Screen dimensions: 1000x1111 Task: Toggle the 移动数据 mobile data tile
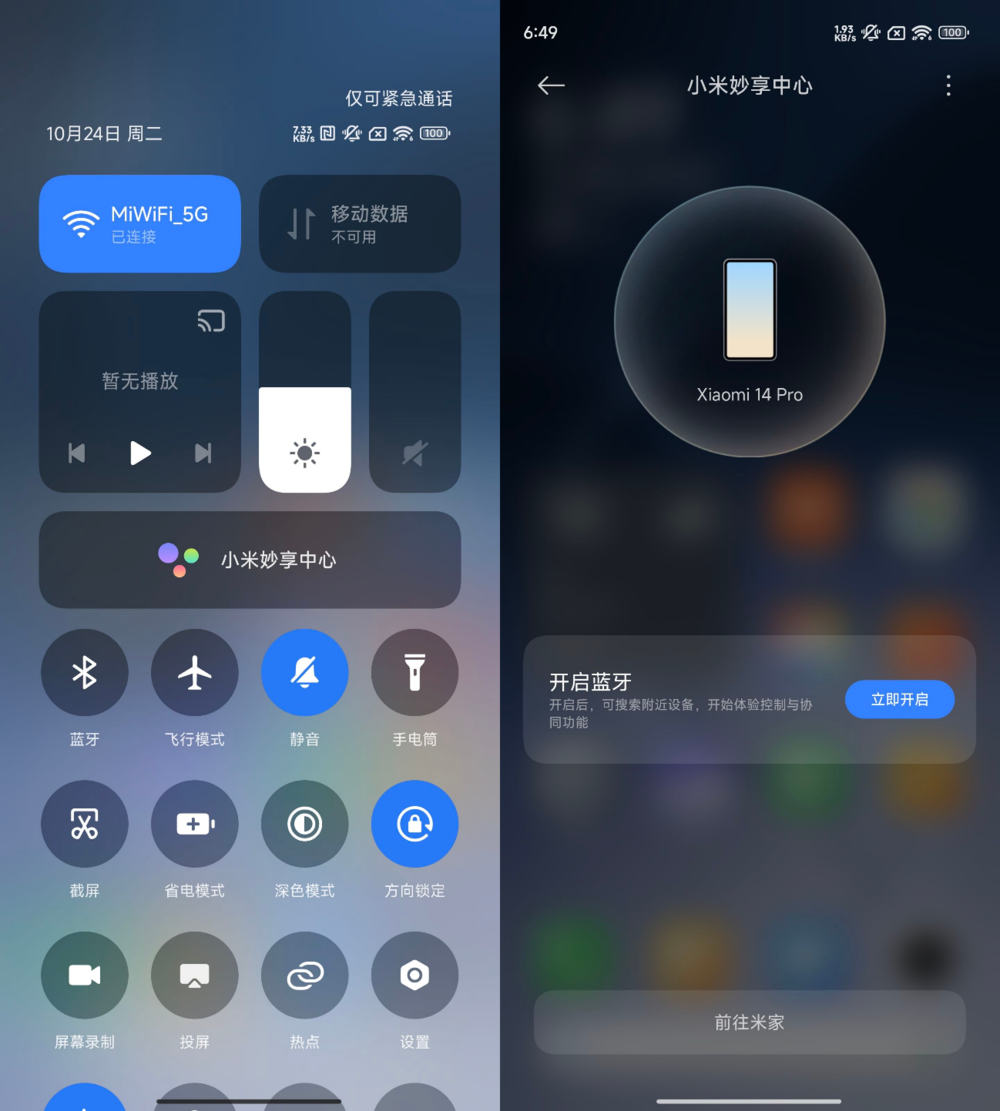[360, 224]
